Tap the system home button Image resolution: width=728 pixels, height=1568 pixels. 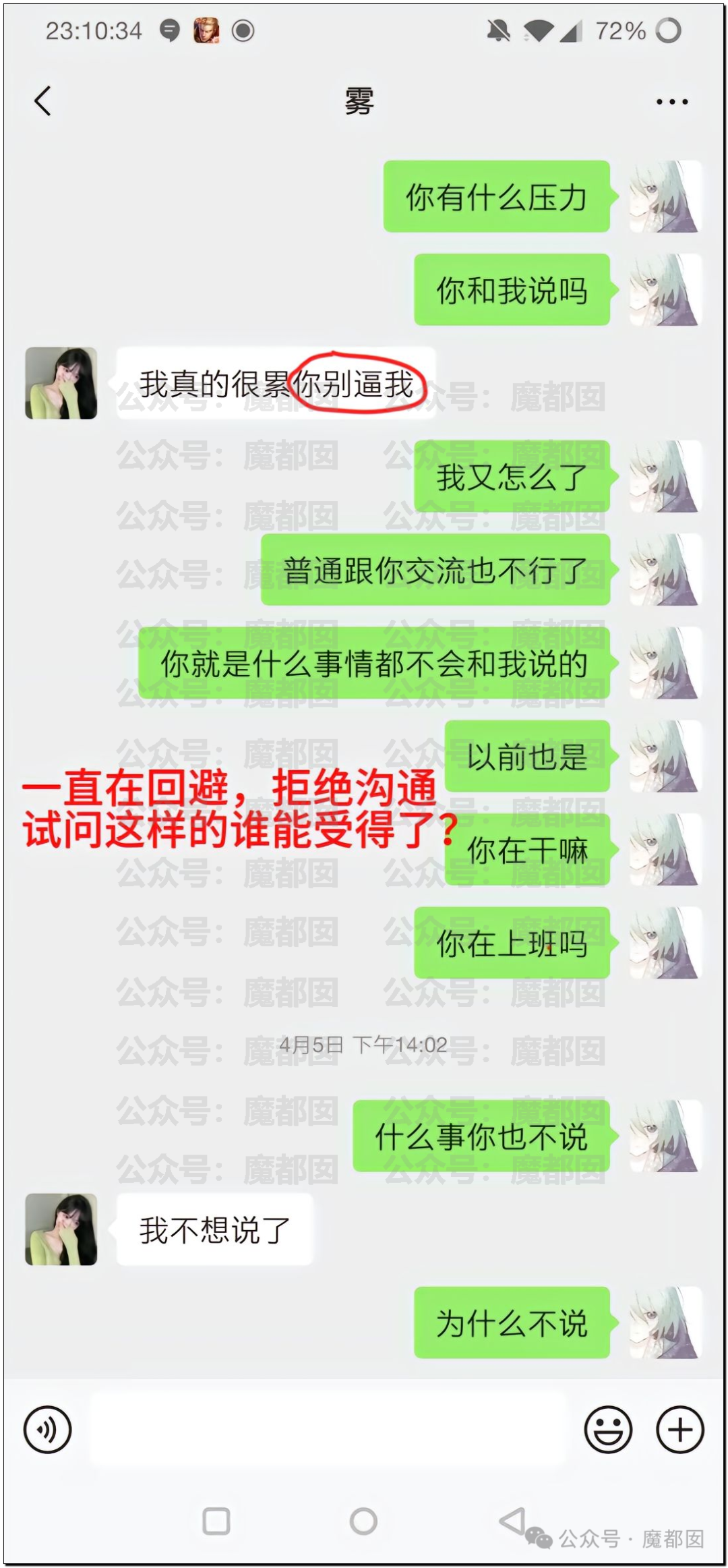(x=363, y=1521)
